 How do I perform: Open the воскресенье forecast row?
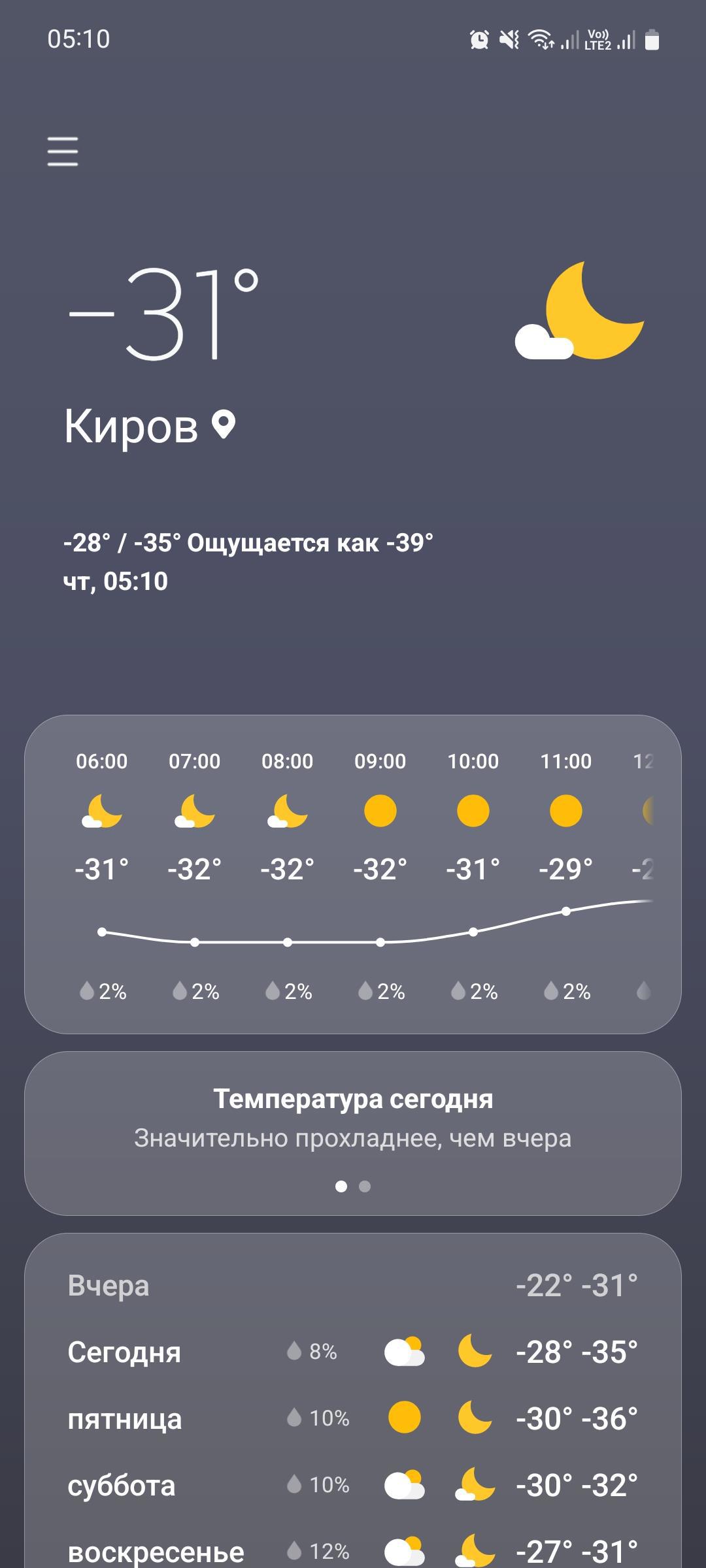[353, 1550]
